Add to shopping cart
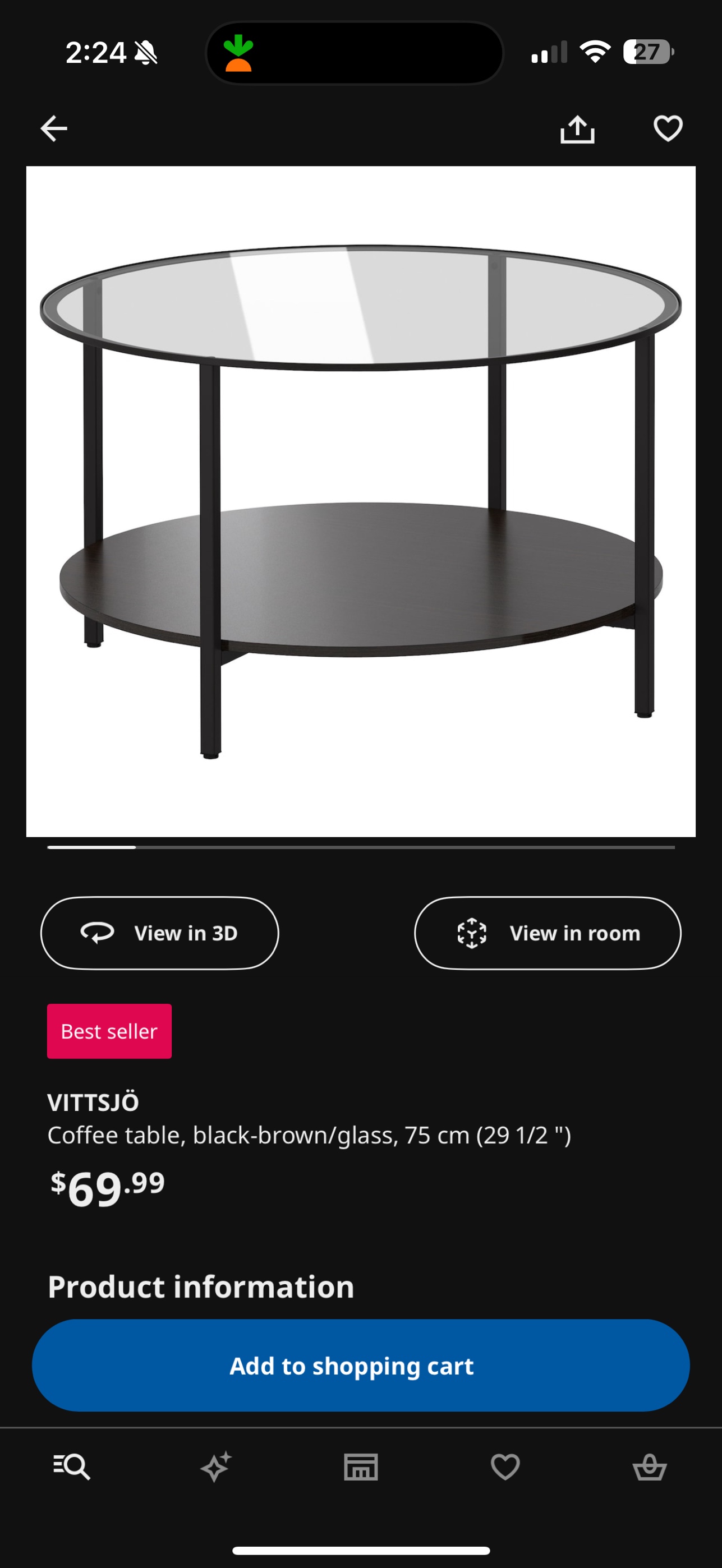 360,1366
